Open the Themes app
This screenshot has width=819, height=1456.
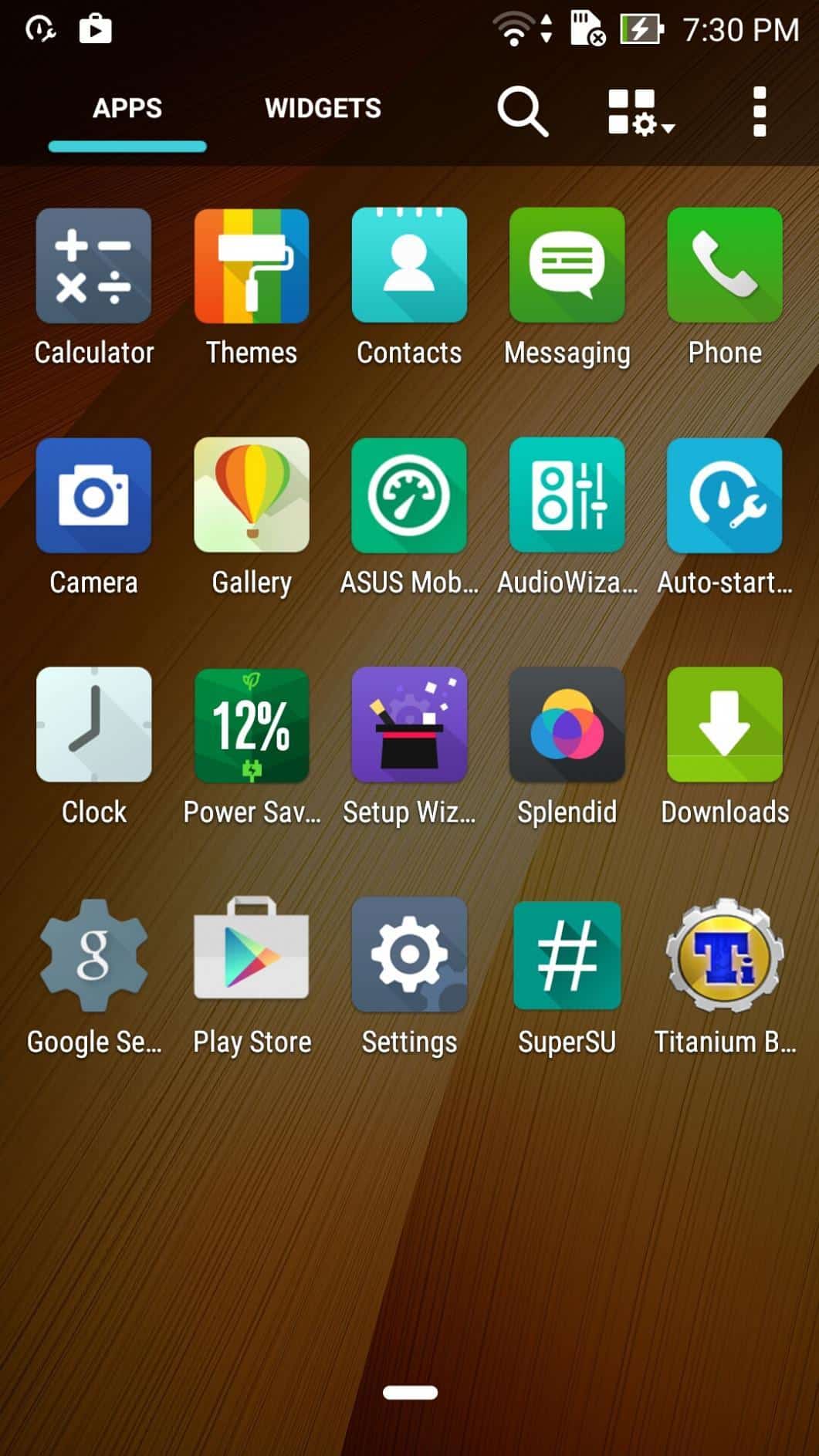[x=252, y=265]
